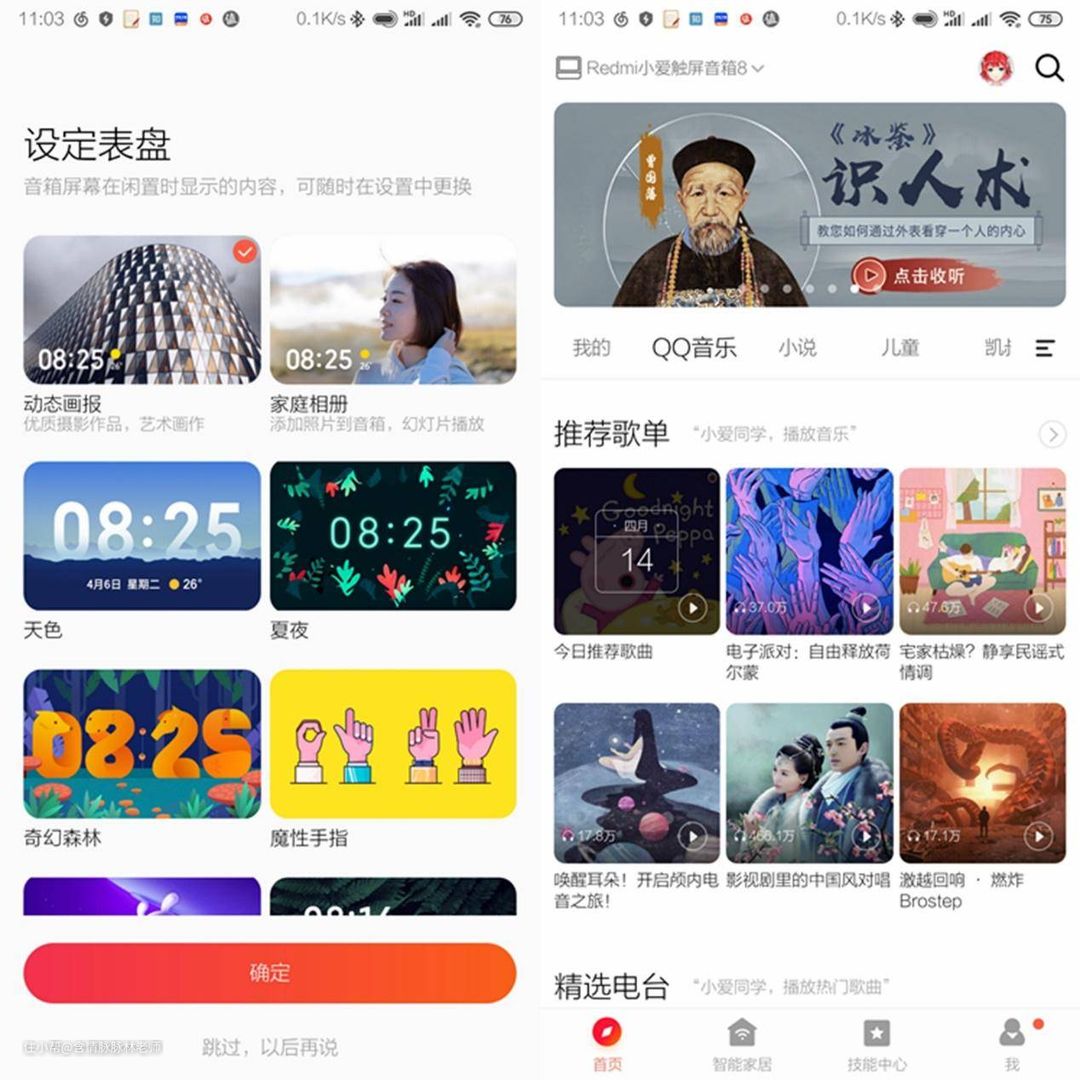Go to the 技能中心 tab
The image size is (1080, 1080).
click(x=877, y=1043)
